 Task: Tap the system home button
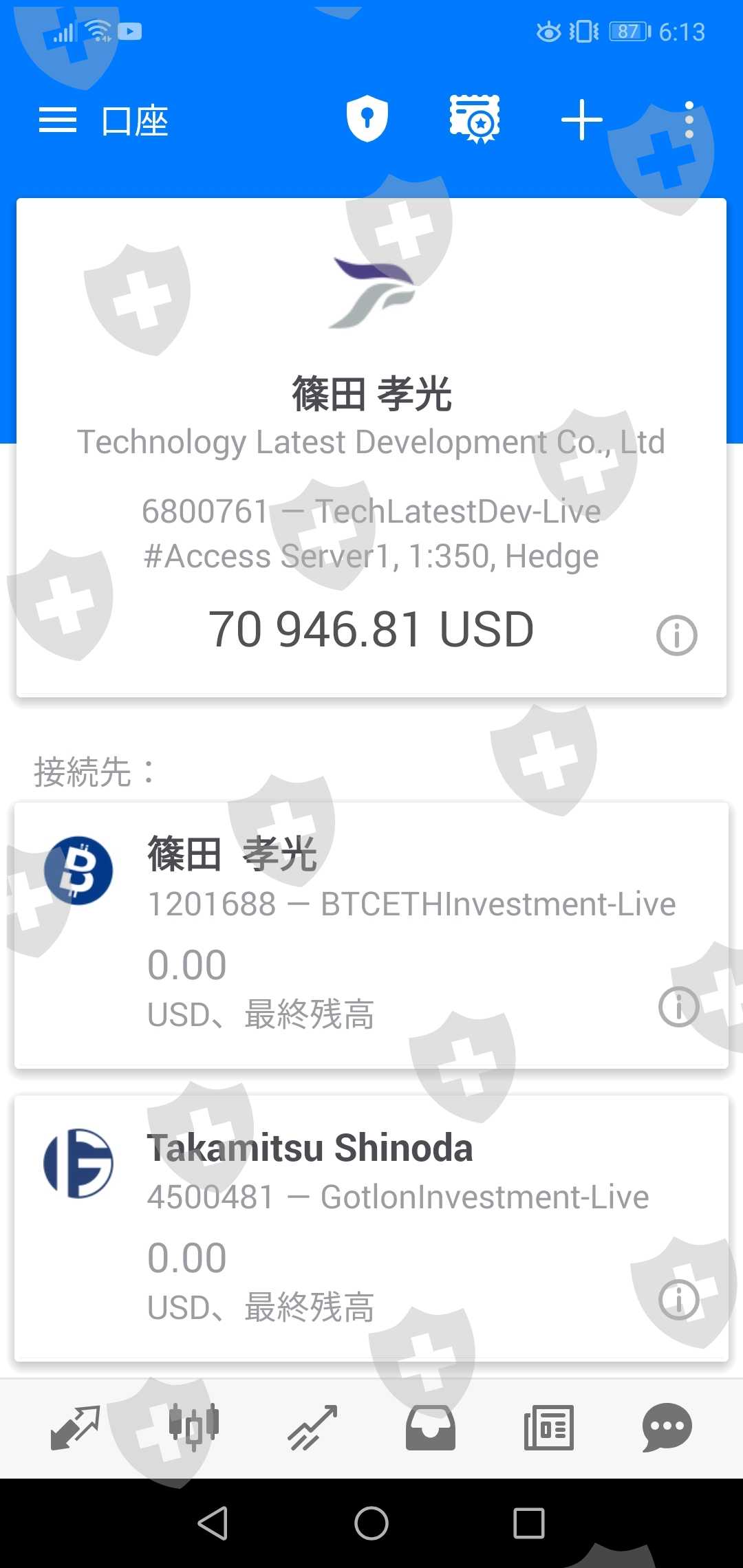(x=371, y=1523)
